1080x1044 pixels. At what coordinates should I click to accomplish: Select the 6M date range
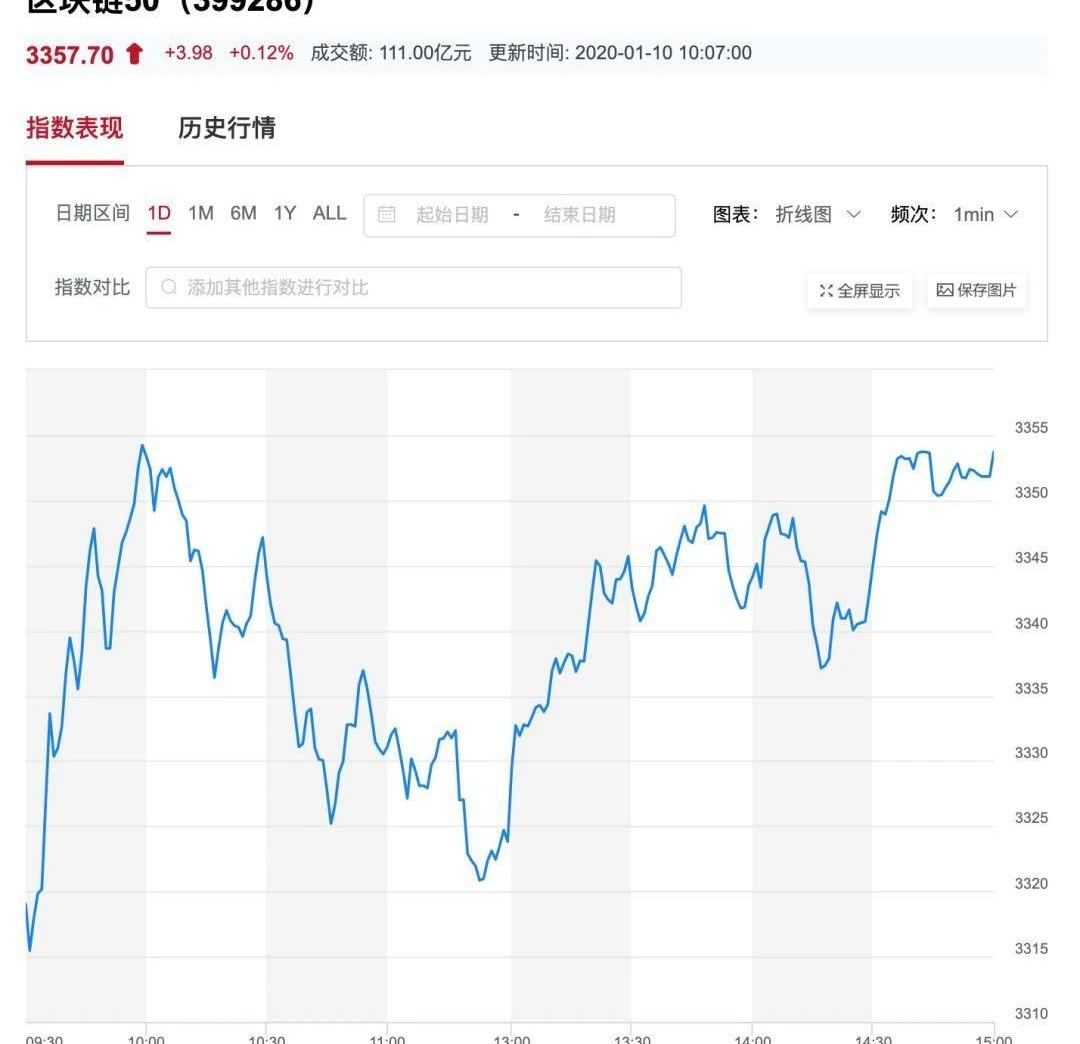coord(243,213)
